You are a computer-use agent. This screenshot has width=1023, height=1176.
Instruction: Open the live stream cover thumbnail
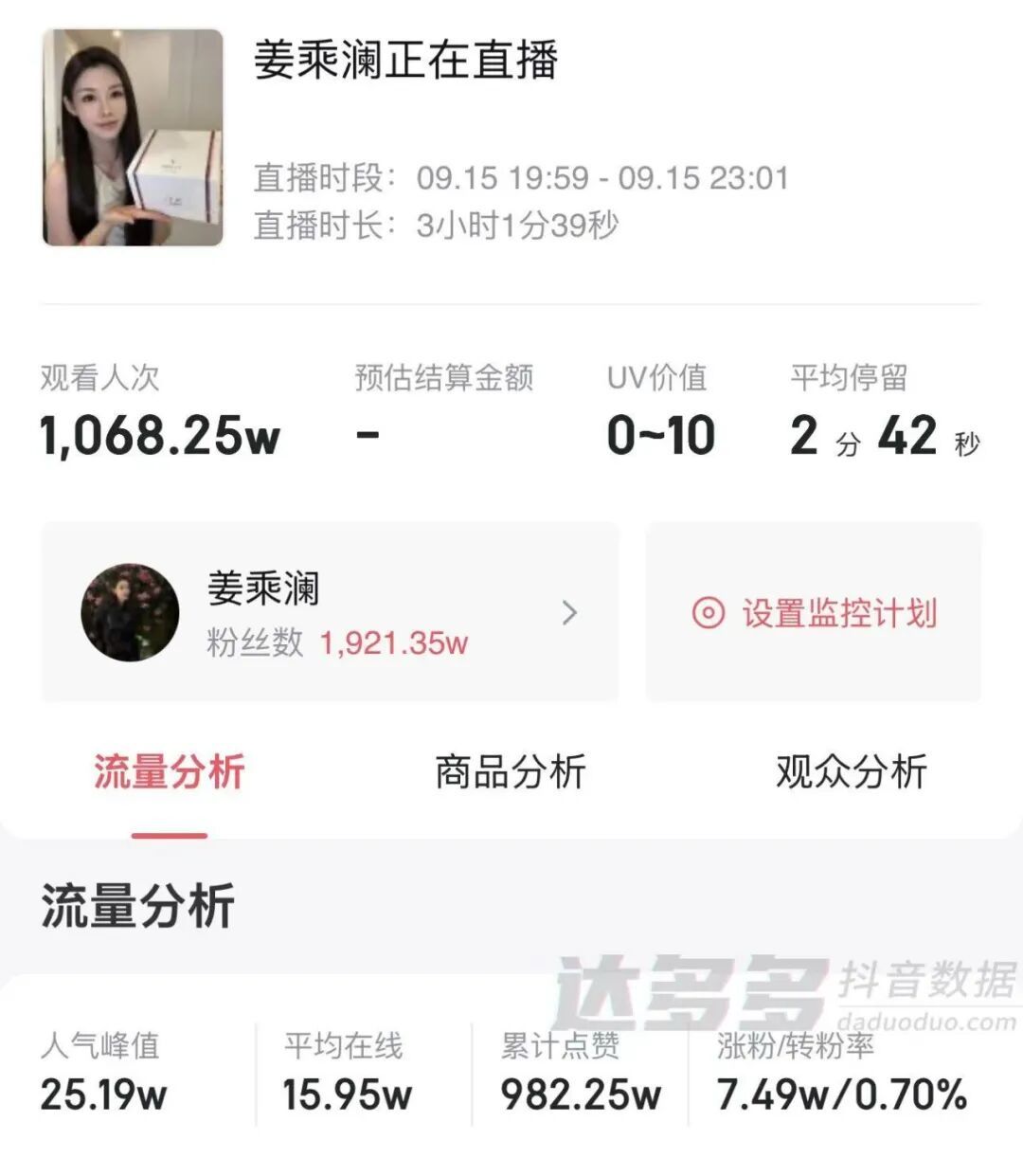(x=133, y=137)
